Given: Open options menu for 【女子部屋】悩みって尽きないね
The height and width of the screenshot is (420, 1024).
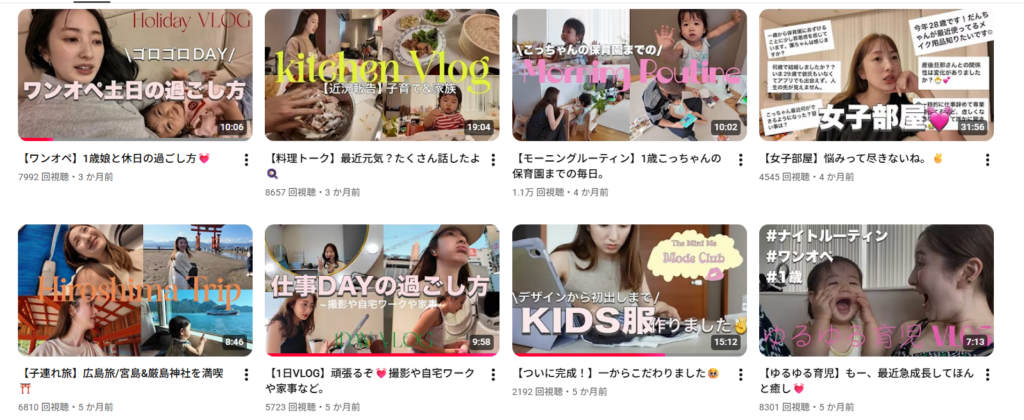Looking at the screenshot, I should pyautogui.click(x=987, y=160).
